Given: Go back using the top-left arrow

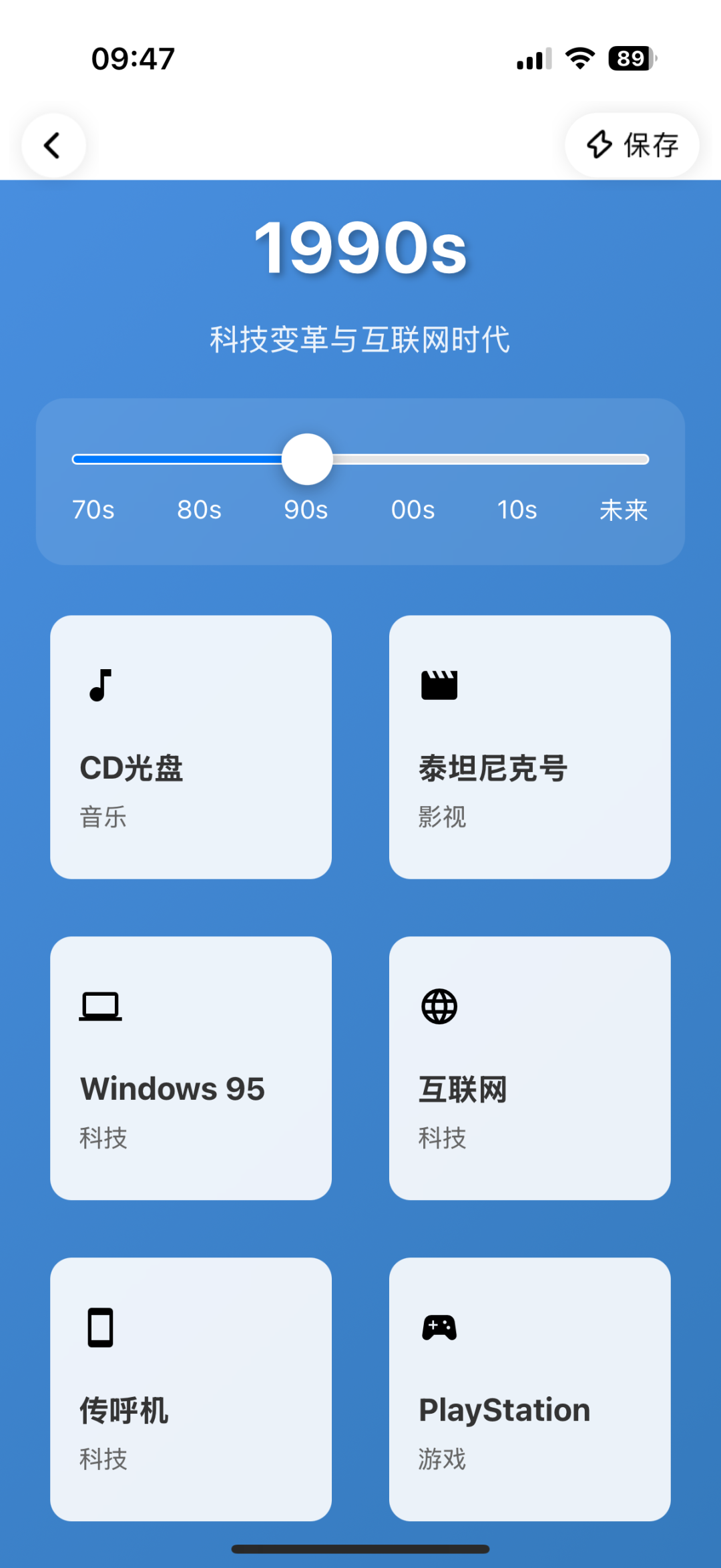Looking at the screenshot, I should coord(53,145).
